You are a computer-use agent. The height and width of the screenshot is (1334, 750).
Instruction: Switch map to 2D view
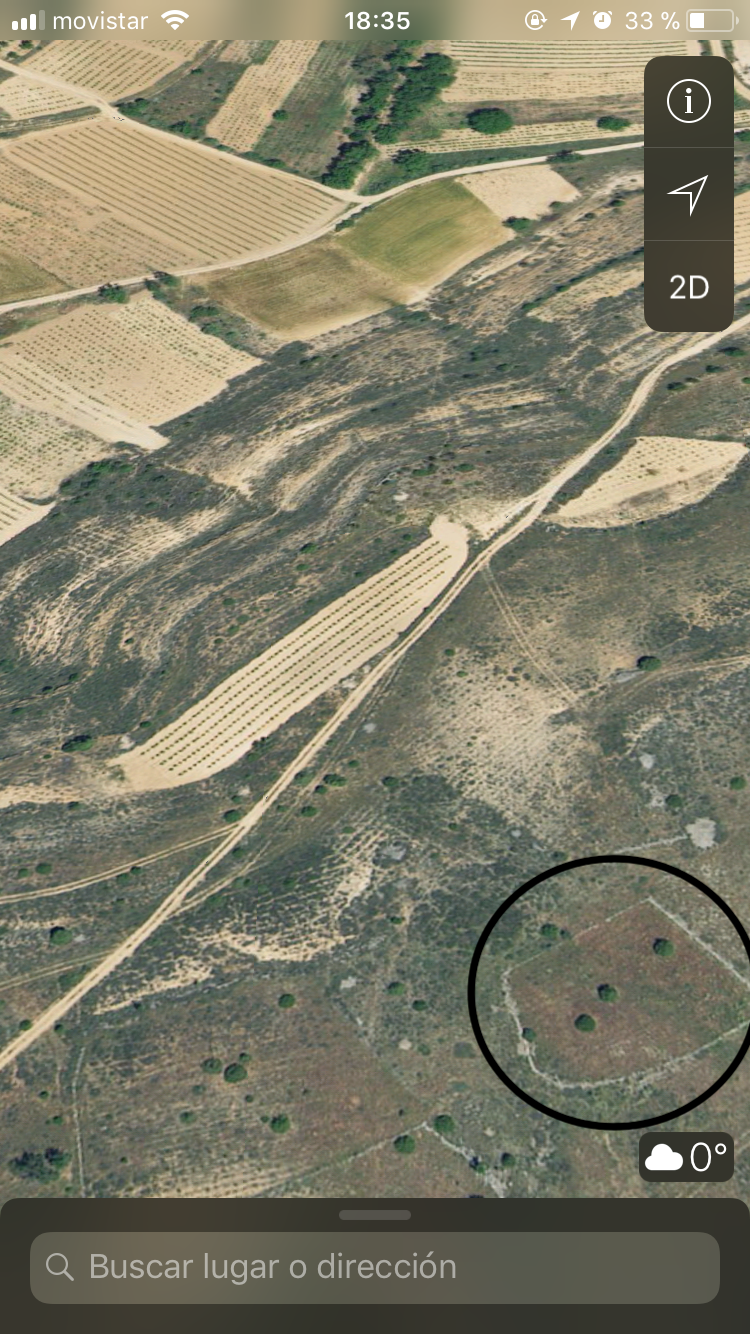click(x=688, y=288)
